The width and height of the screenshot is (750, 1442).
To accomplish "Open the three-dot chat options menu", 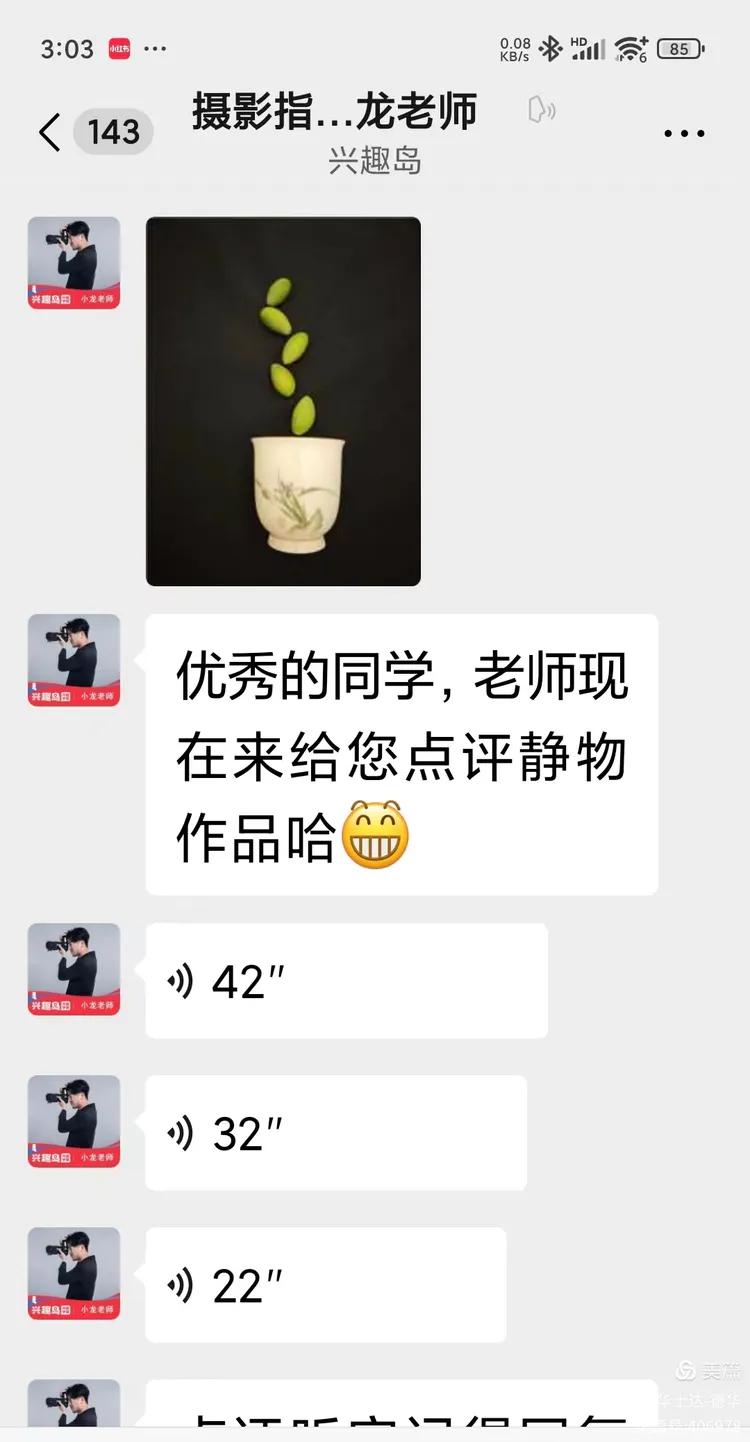I will click(x=684, y=133).
